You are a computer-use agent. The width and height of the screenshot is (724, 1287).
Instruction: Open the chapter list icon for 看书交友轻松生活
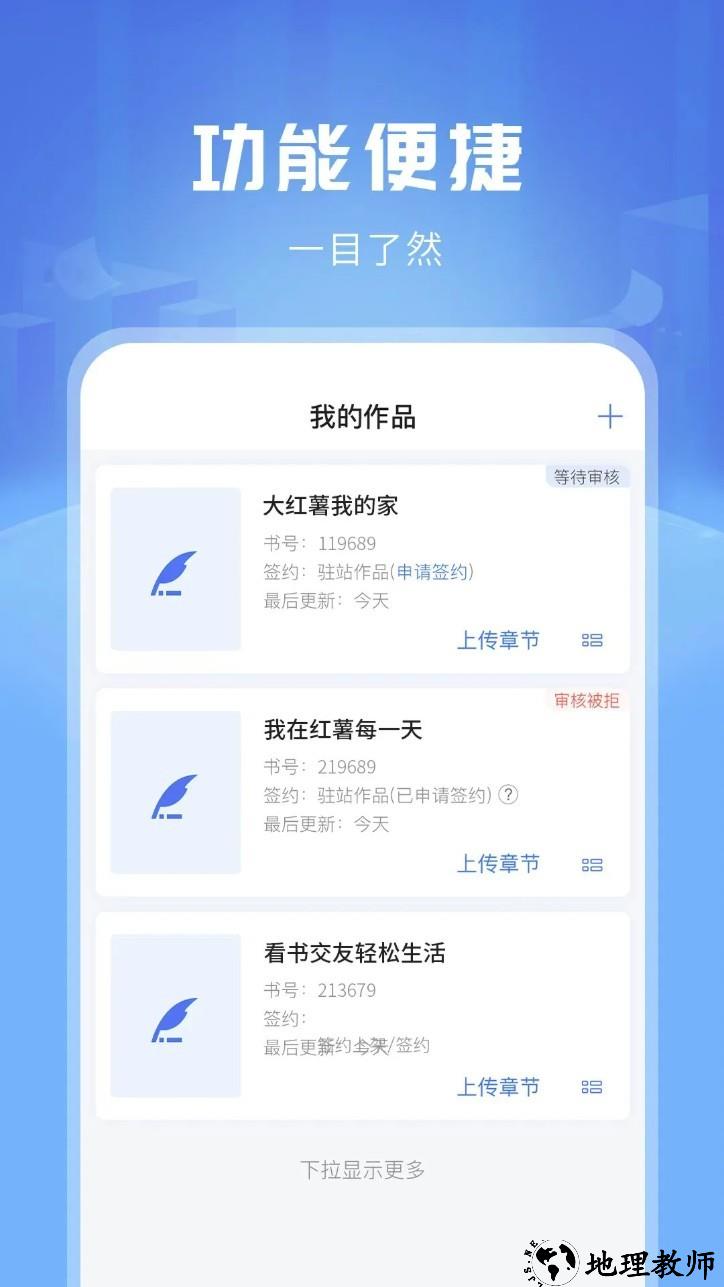pos(591,1087)
